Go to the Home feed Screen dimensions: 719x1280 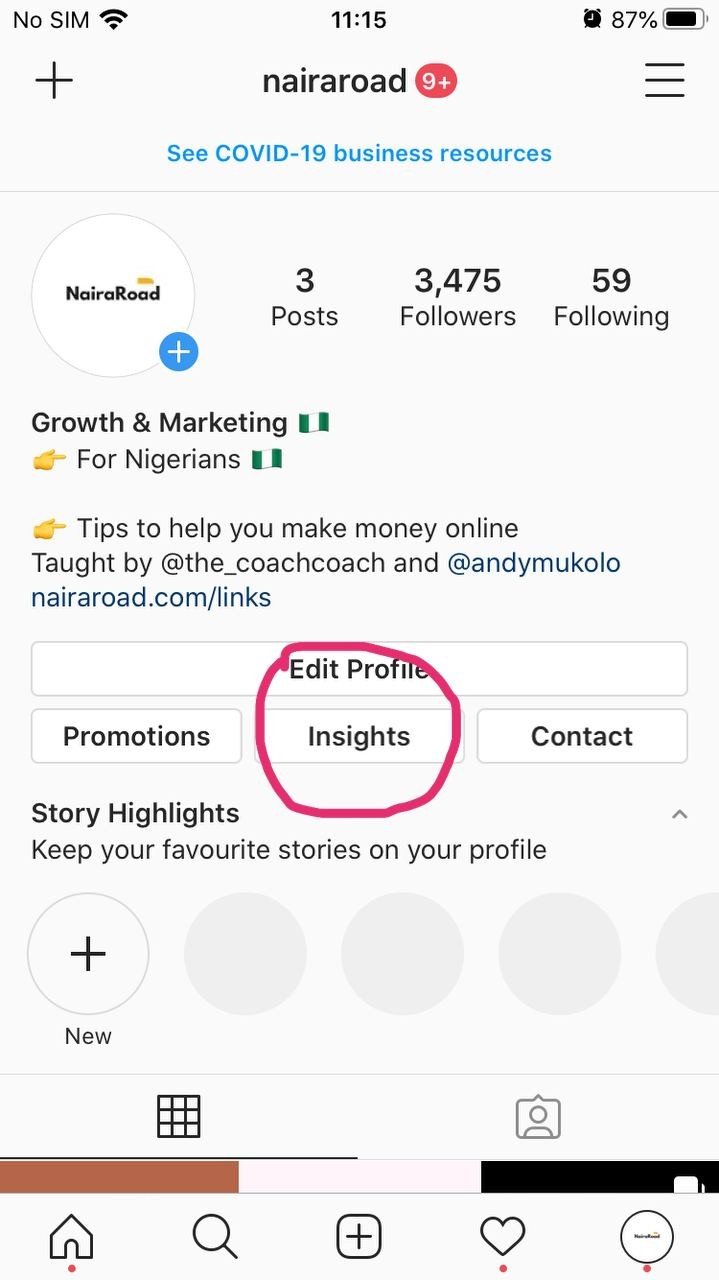coord(71,1238)
